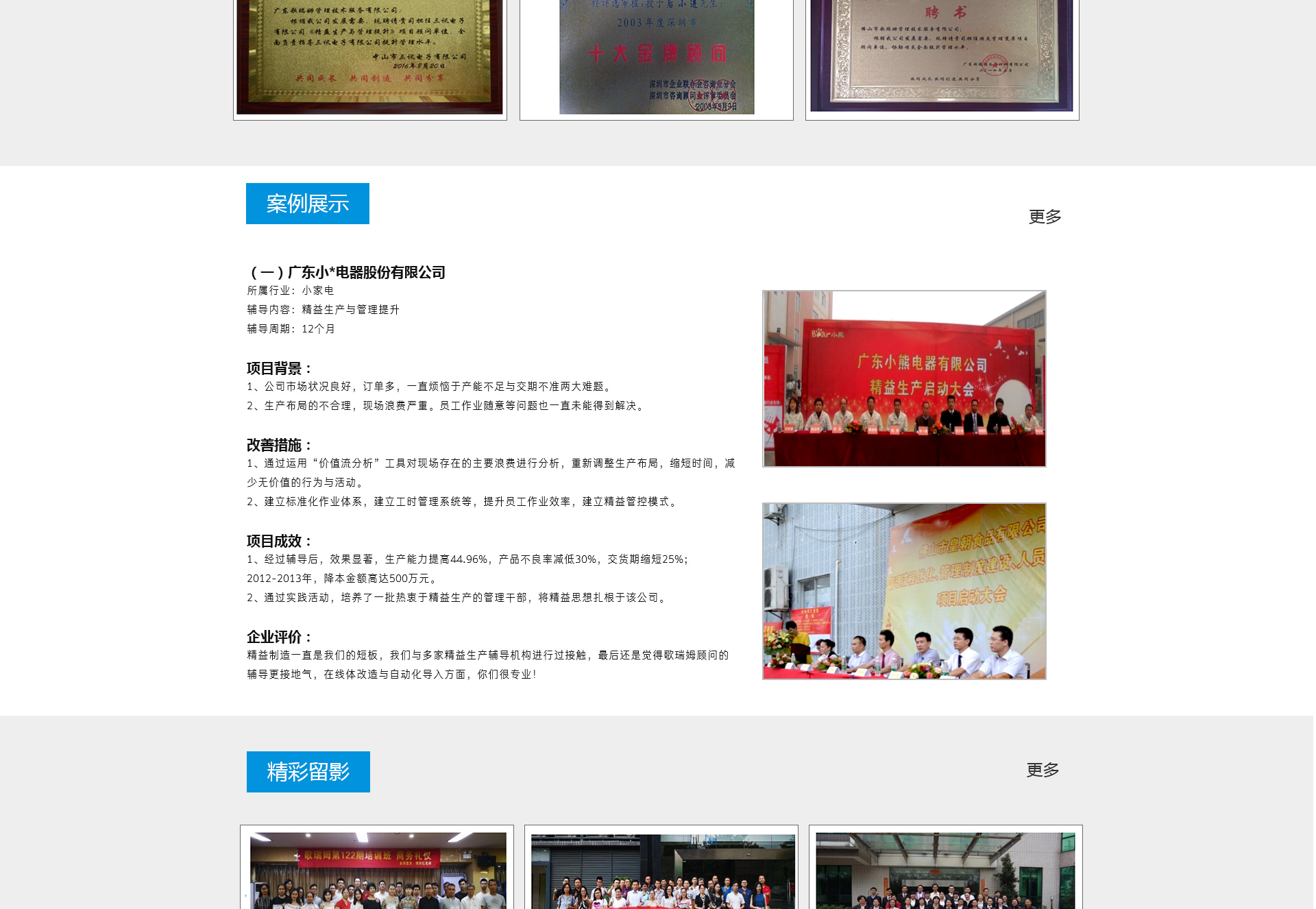Open the 十大金牌顾问 certificate image
The width and height of the screenshot is (1316, 909).
(657, 58)
